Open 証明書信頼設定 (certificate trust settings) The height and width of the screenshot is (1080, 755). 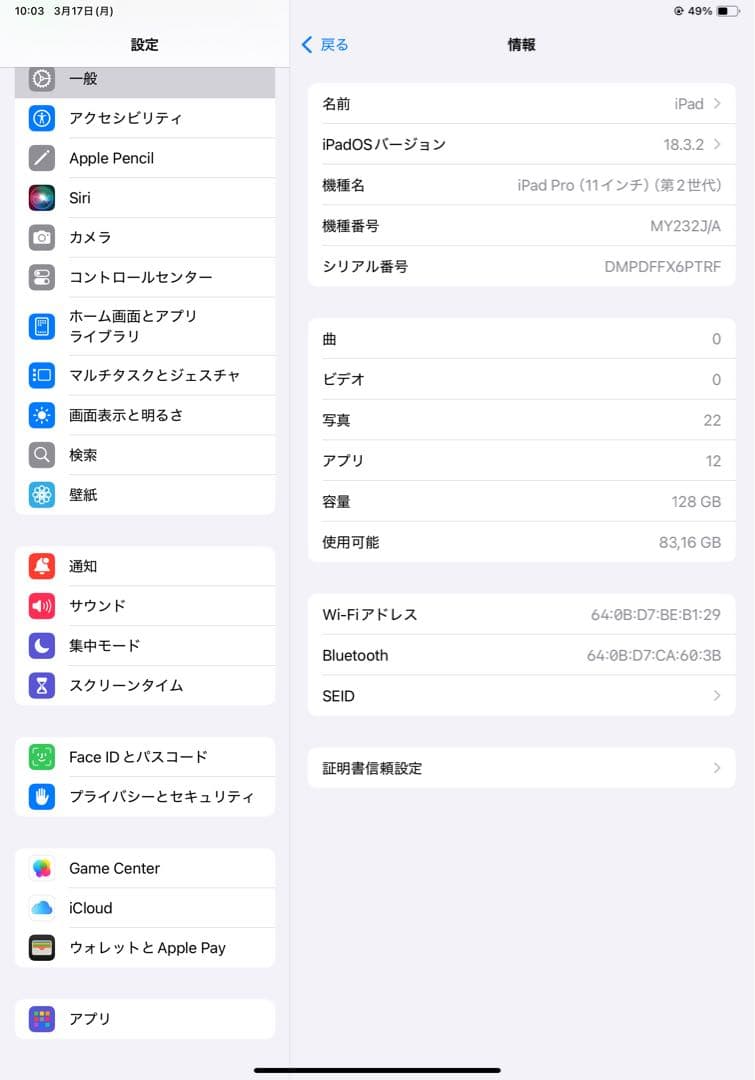[x=520, y=765]
